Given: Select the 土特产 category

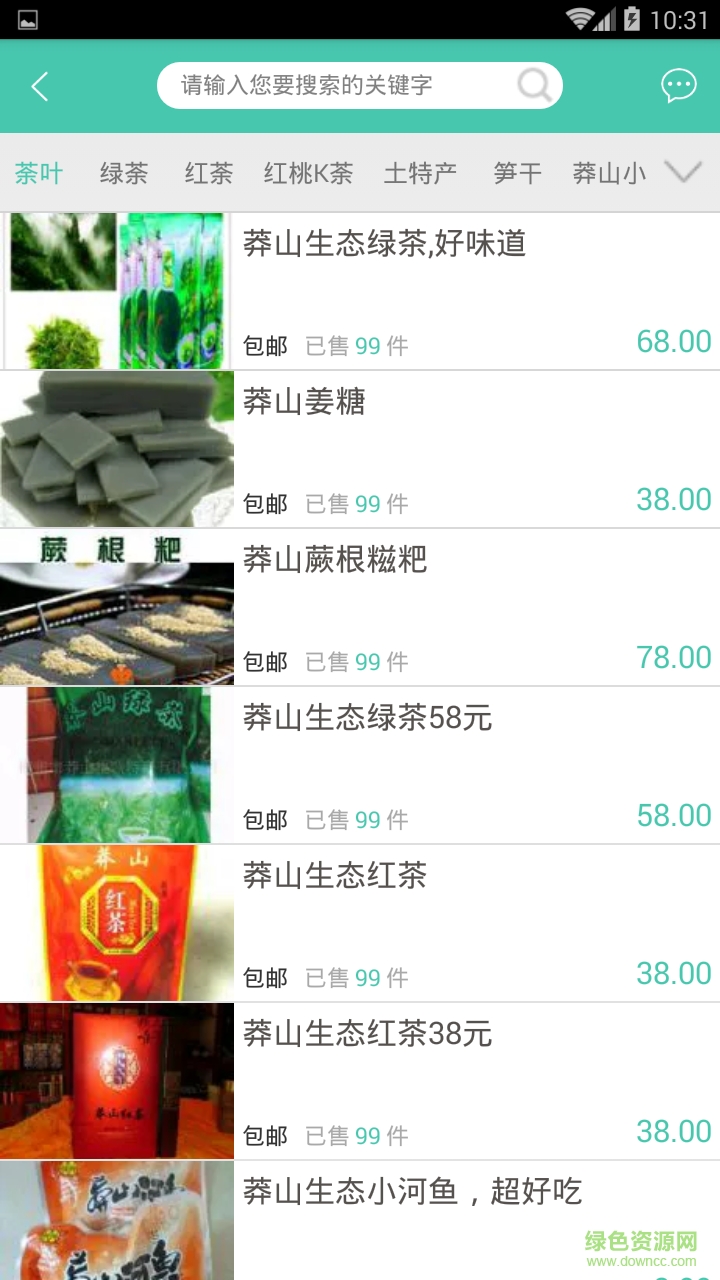Looking at the screenshot, I should point(420,172).
